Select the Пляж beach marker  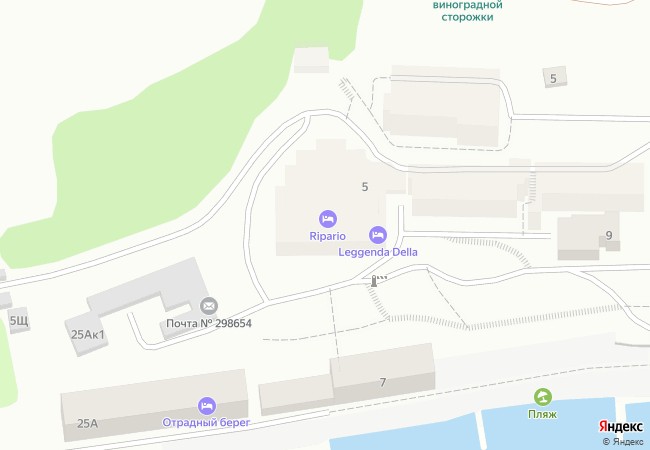[543, 397]
